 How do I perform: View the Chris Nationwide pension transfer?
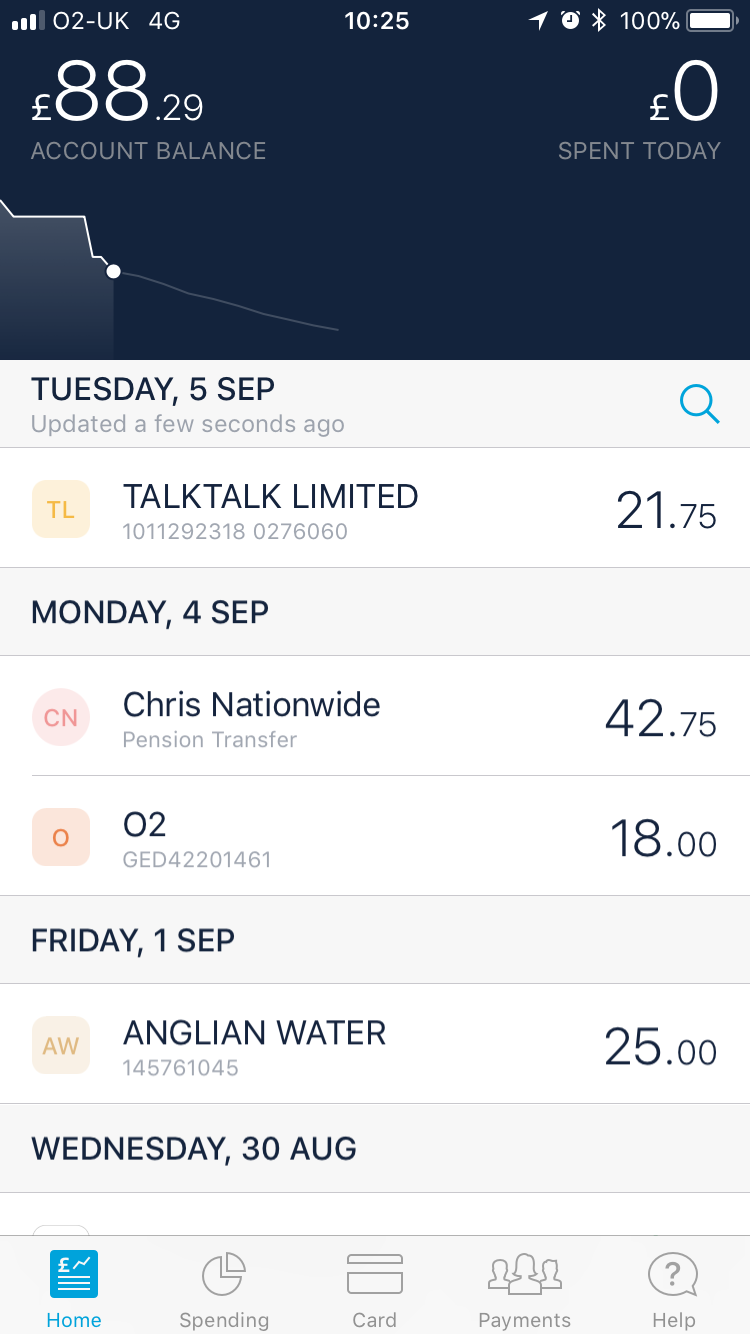[375, 718]
